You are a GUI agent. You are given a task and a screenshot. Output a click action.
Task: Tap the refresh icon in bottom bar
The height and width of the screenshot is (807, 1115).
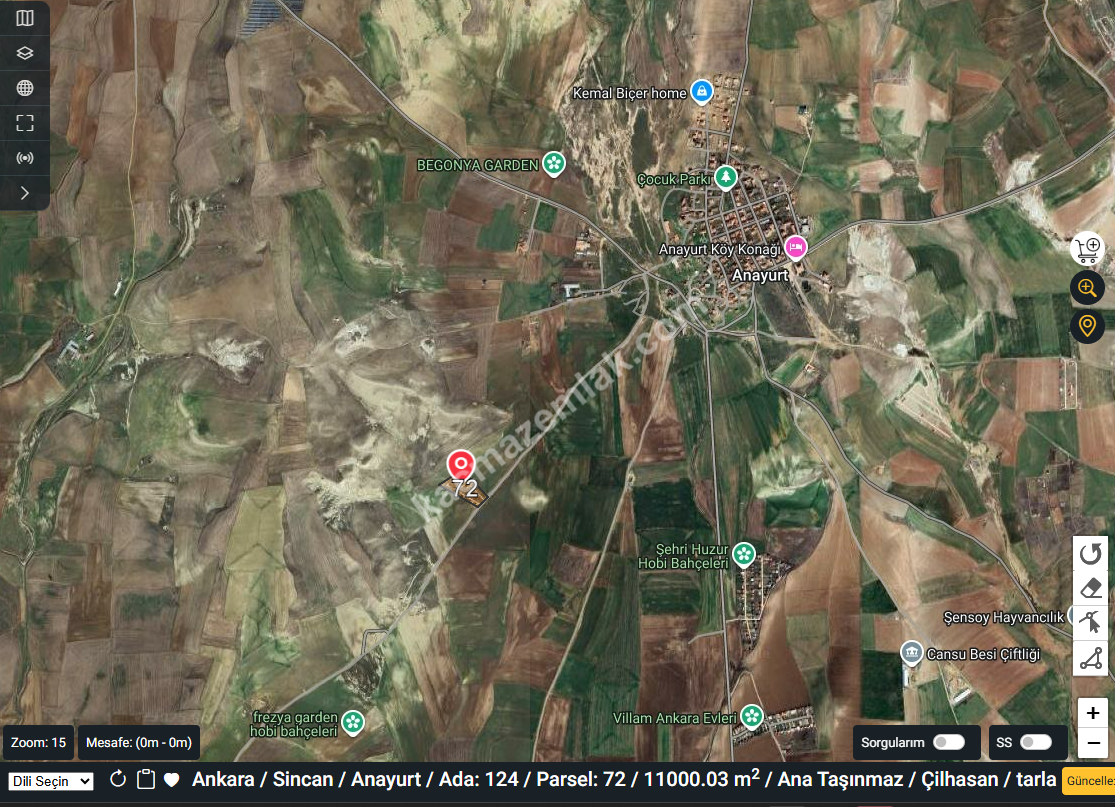(x=118, y=779)
